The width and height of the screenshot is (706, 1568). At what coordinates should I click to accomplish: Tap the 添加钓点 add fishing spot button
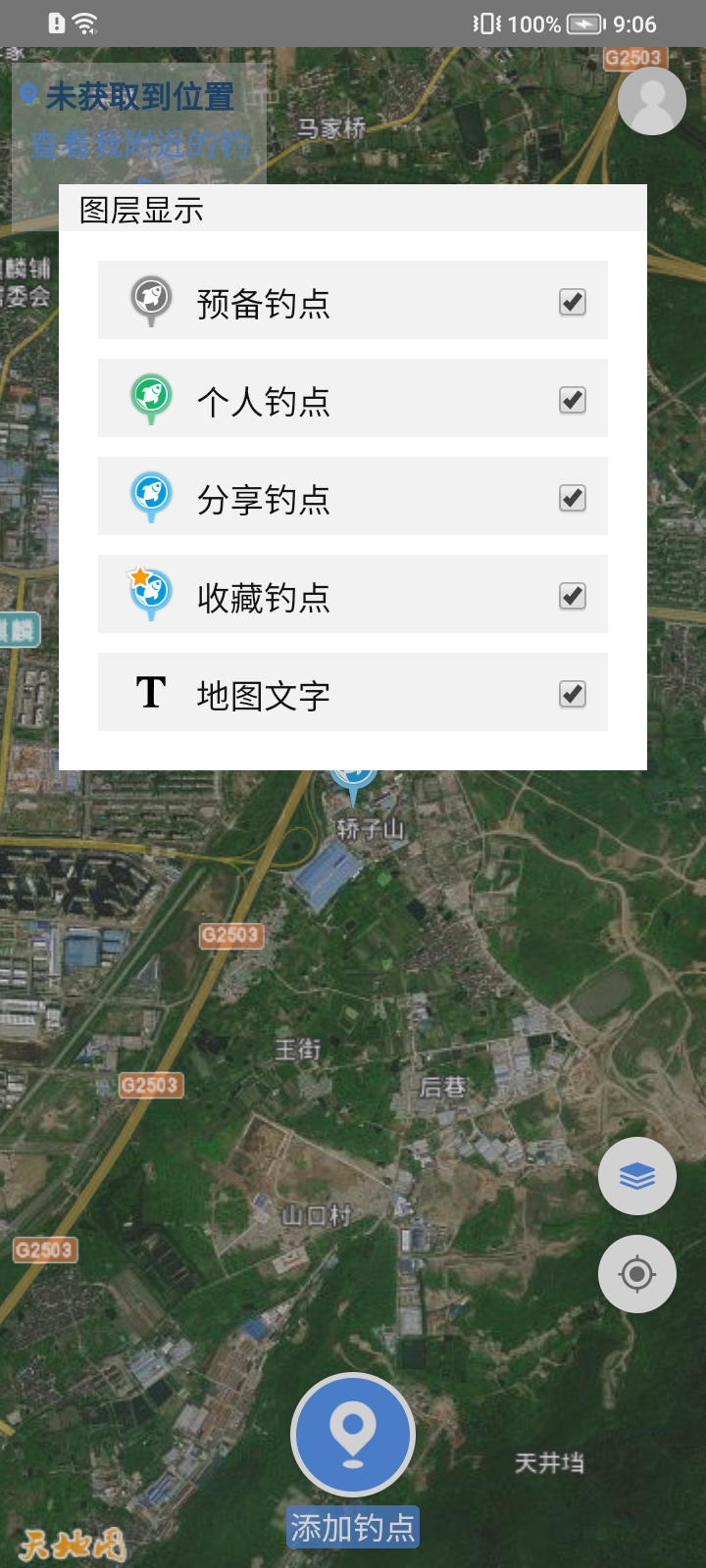click(353, 1436)
